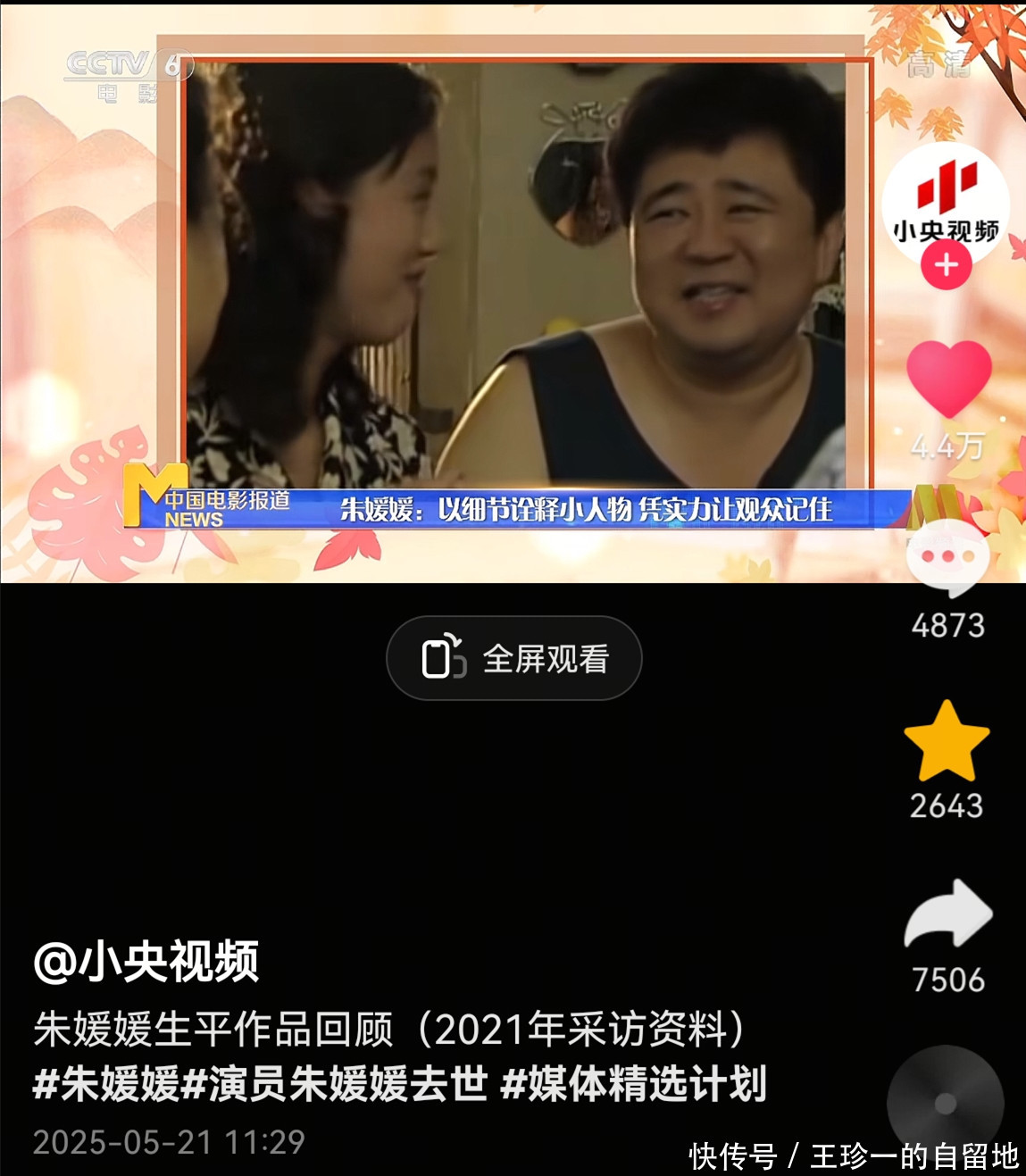
Task: Open hashtag #媒体精选计划
Action: point(633,1084)
